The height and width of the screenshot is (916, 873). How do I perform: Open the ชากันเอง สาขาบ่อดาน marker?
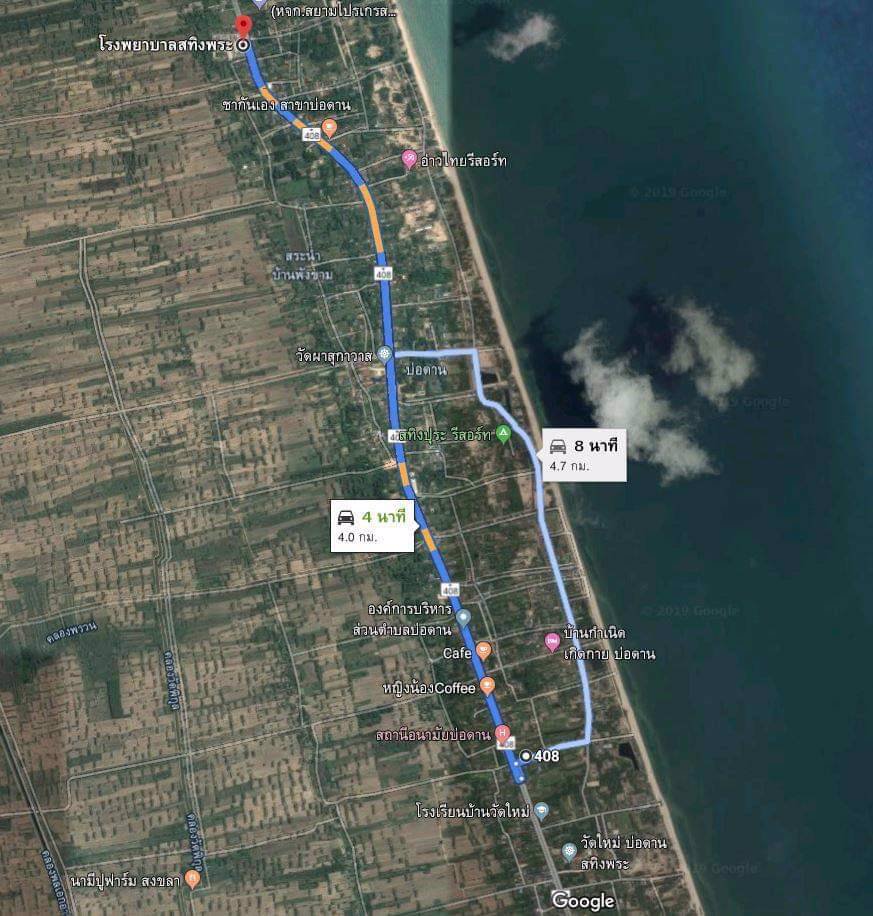329,126
